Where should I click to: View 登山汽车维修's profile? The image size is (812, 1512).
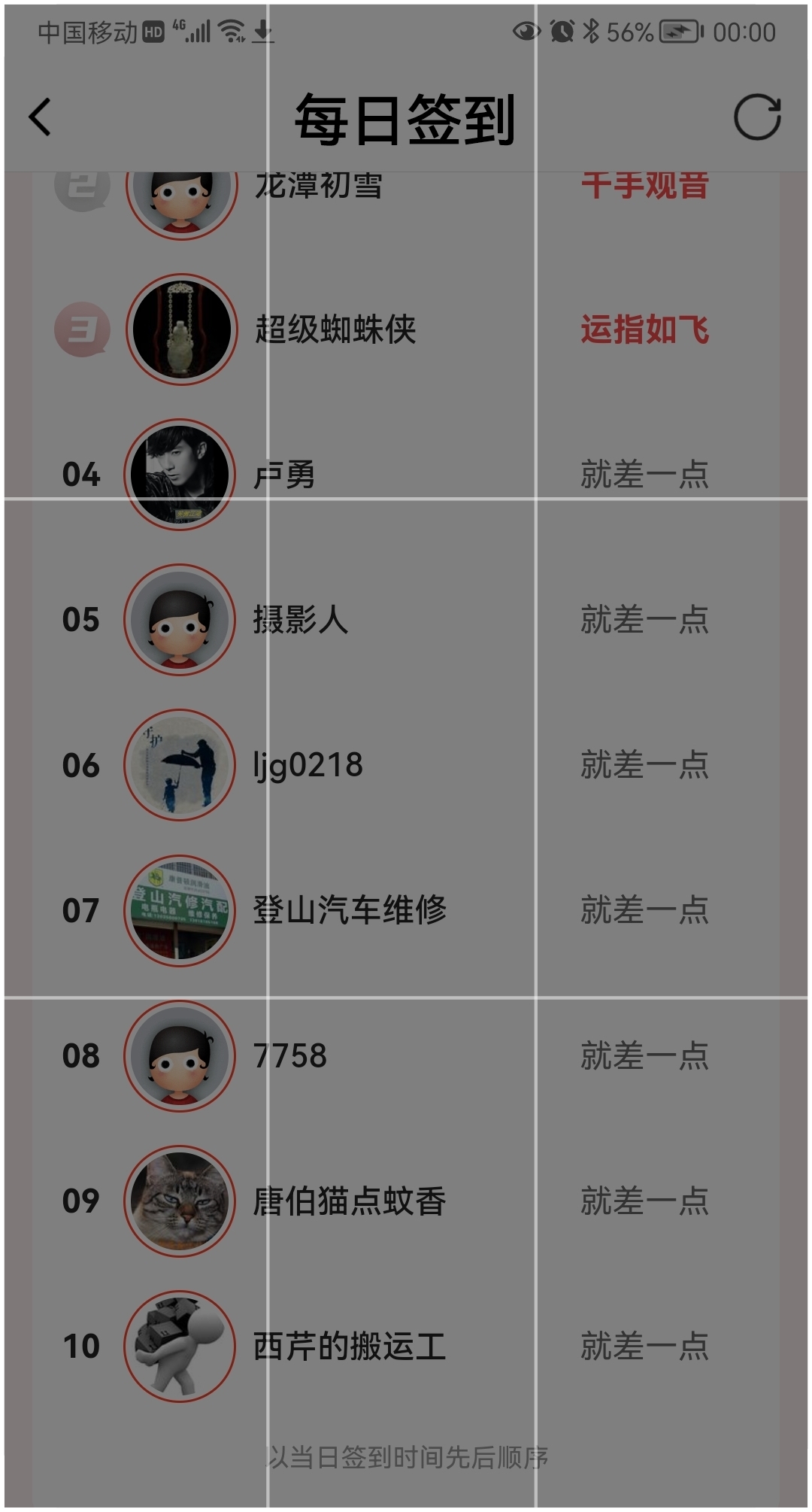(x=350, y=910)
